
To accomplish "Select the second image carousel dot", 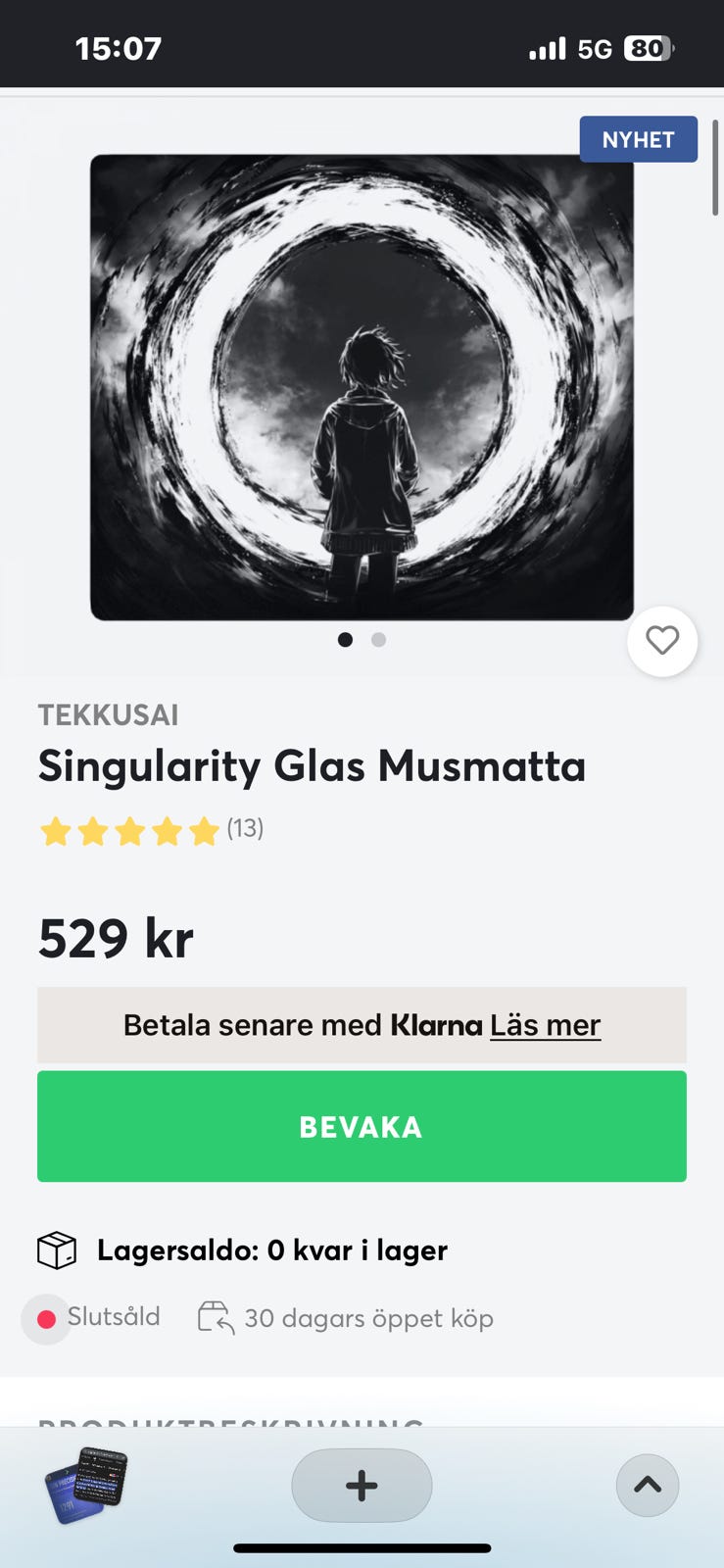I will coord(378,639).
